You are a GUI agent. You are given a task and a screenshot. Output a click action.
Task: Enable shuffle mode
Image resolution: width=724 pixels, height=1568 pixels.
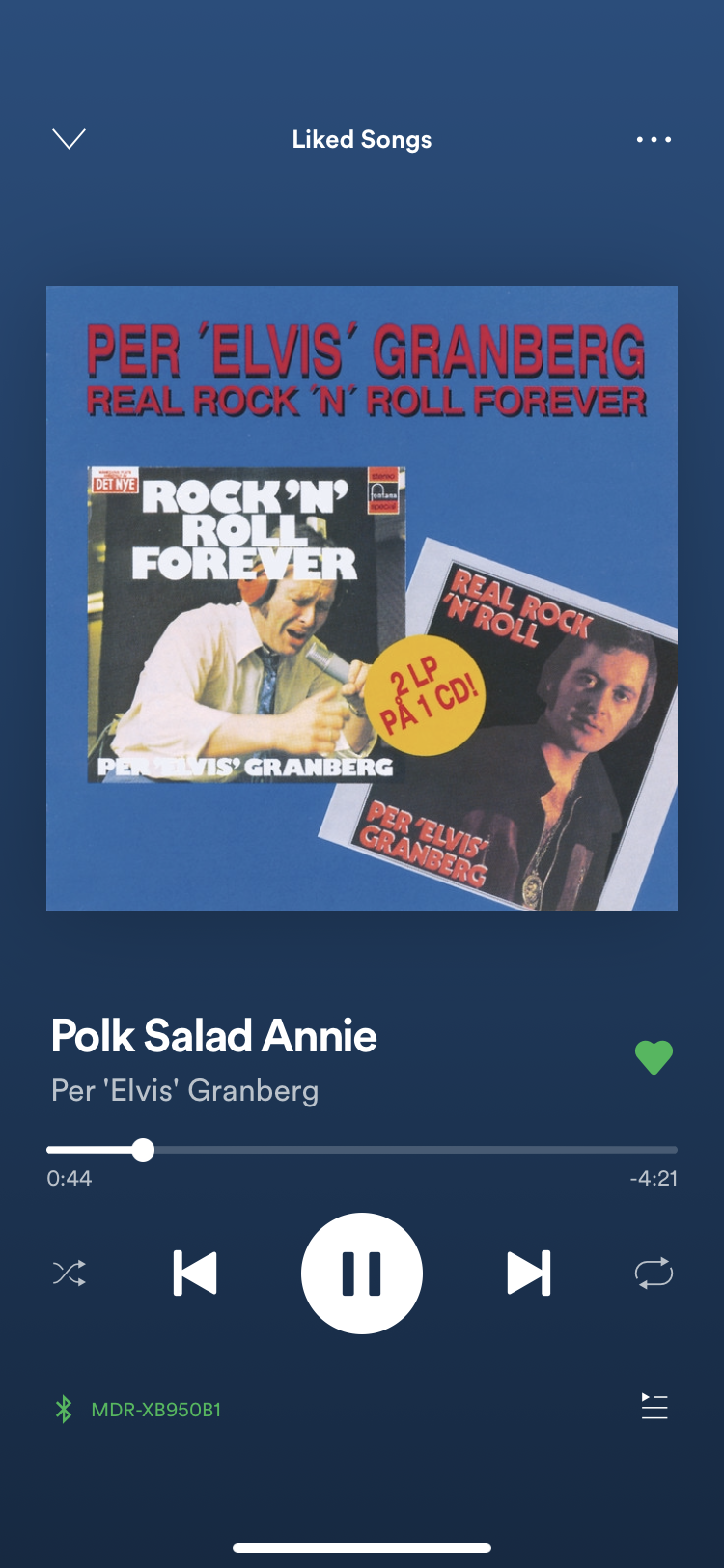[70, 1274]
